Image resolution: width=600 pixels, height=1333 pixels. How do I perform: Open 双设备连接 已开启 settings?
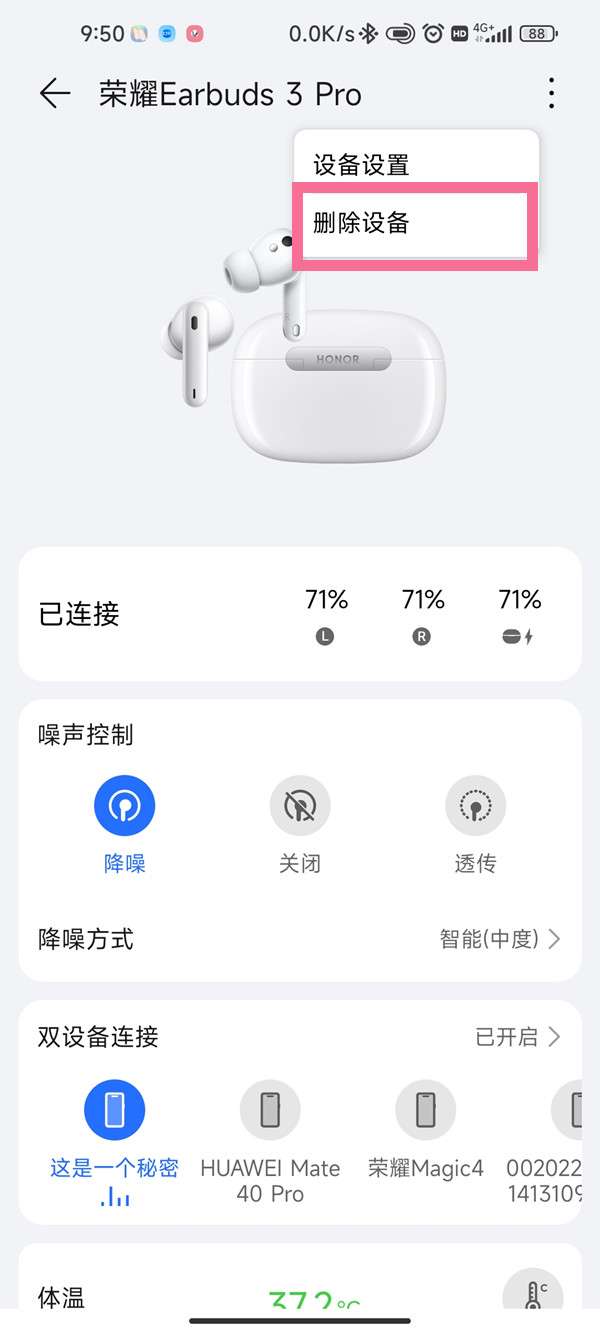518,1037
